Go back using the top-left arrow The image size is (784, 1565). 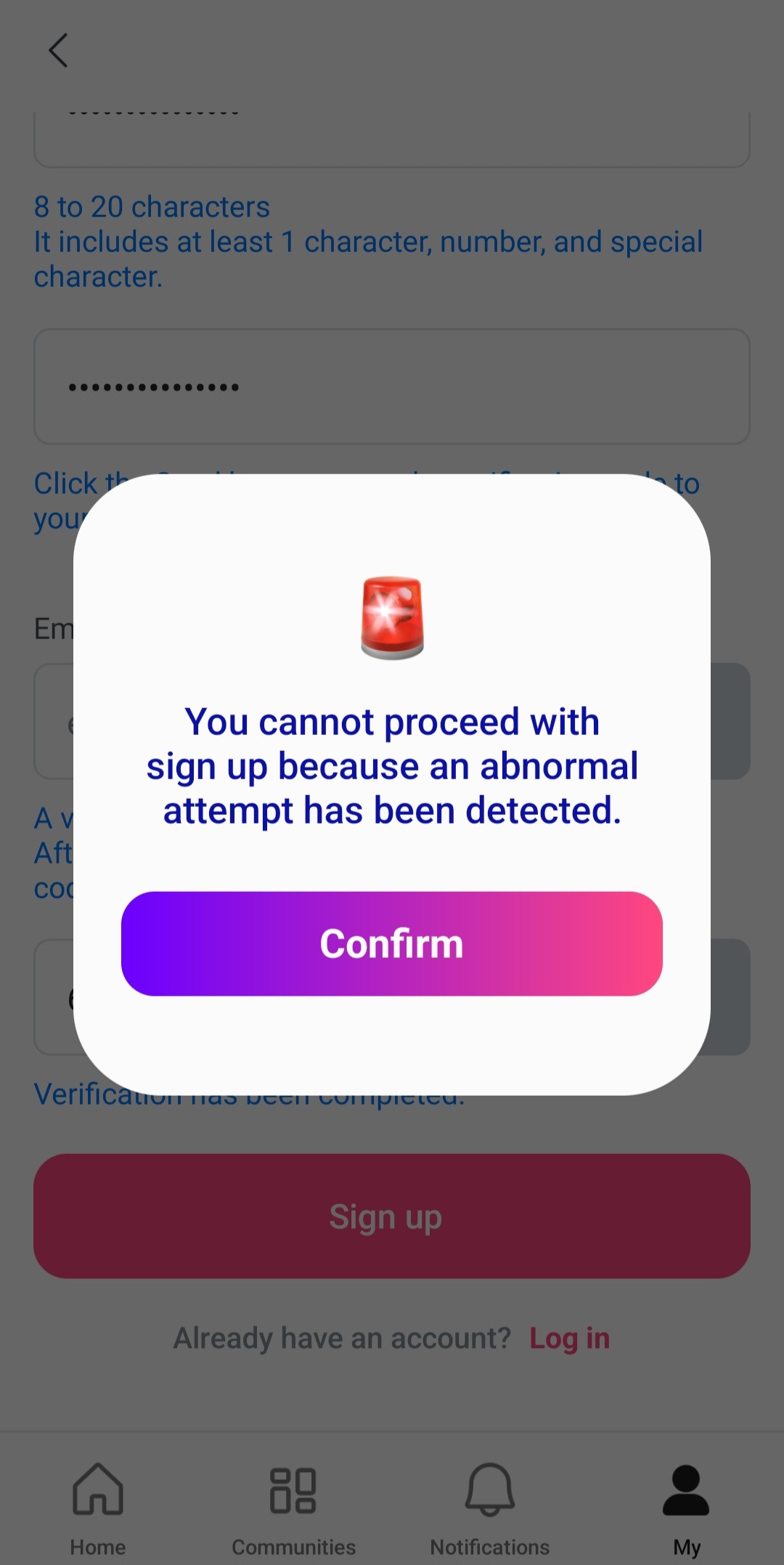click(58, 50)
